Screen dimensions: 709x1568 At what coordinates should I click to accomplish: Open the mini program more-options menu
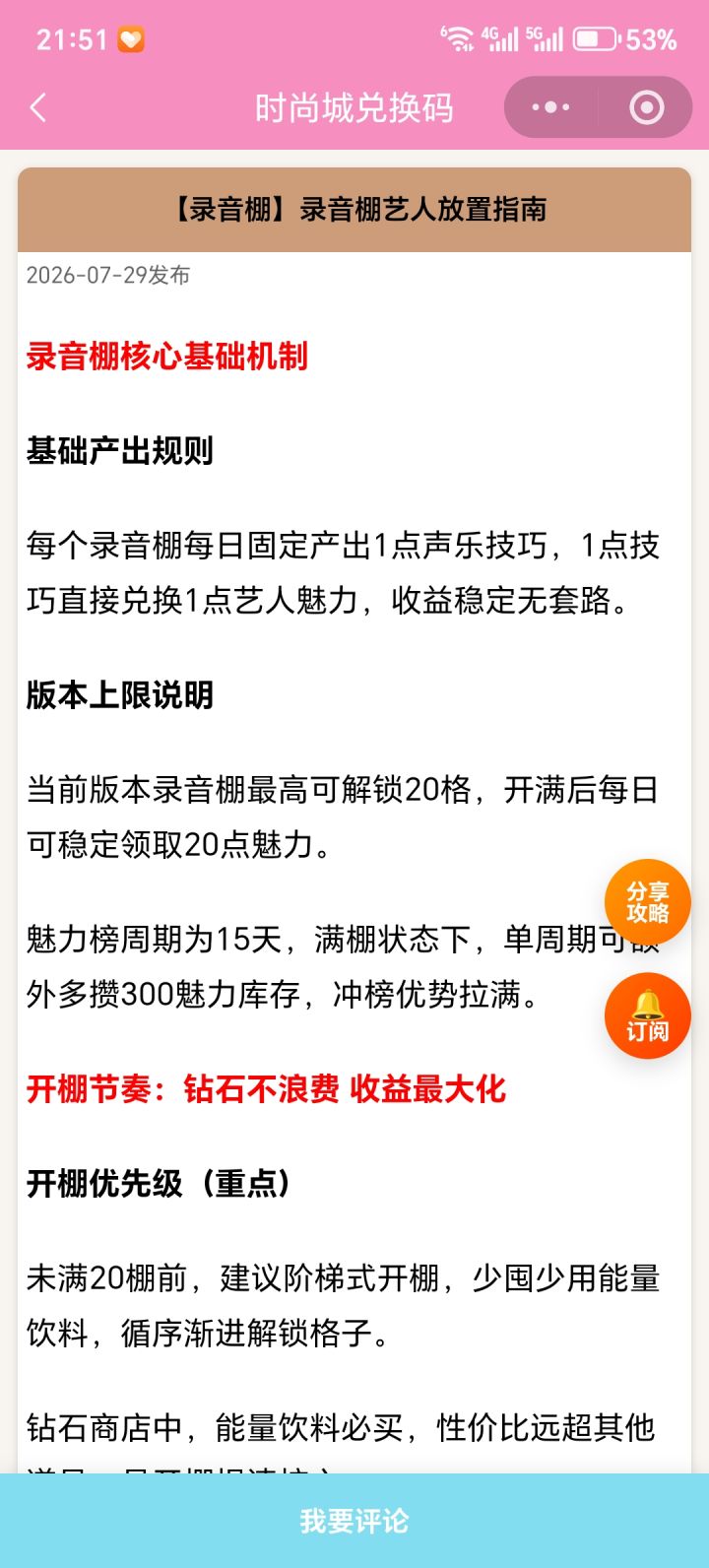point(551,107)
